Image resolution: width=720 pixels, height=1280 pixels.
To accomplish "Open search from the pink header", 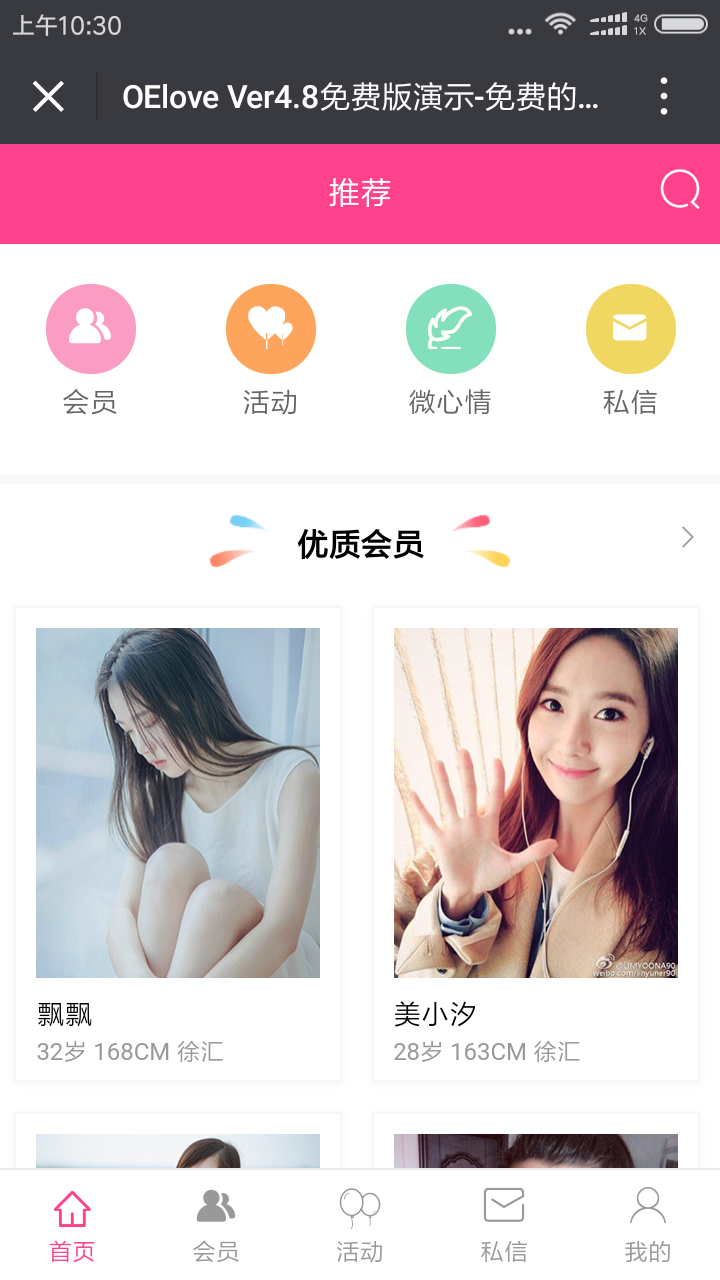I will click(680, 190).
